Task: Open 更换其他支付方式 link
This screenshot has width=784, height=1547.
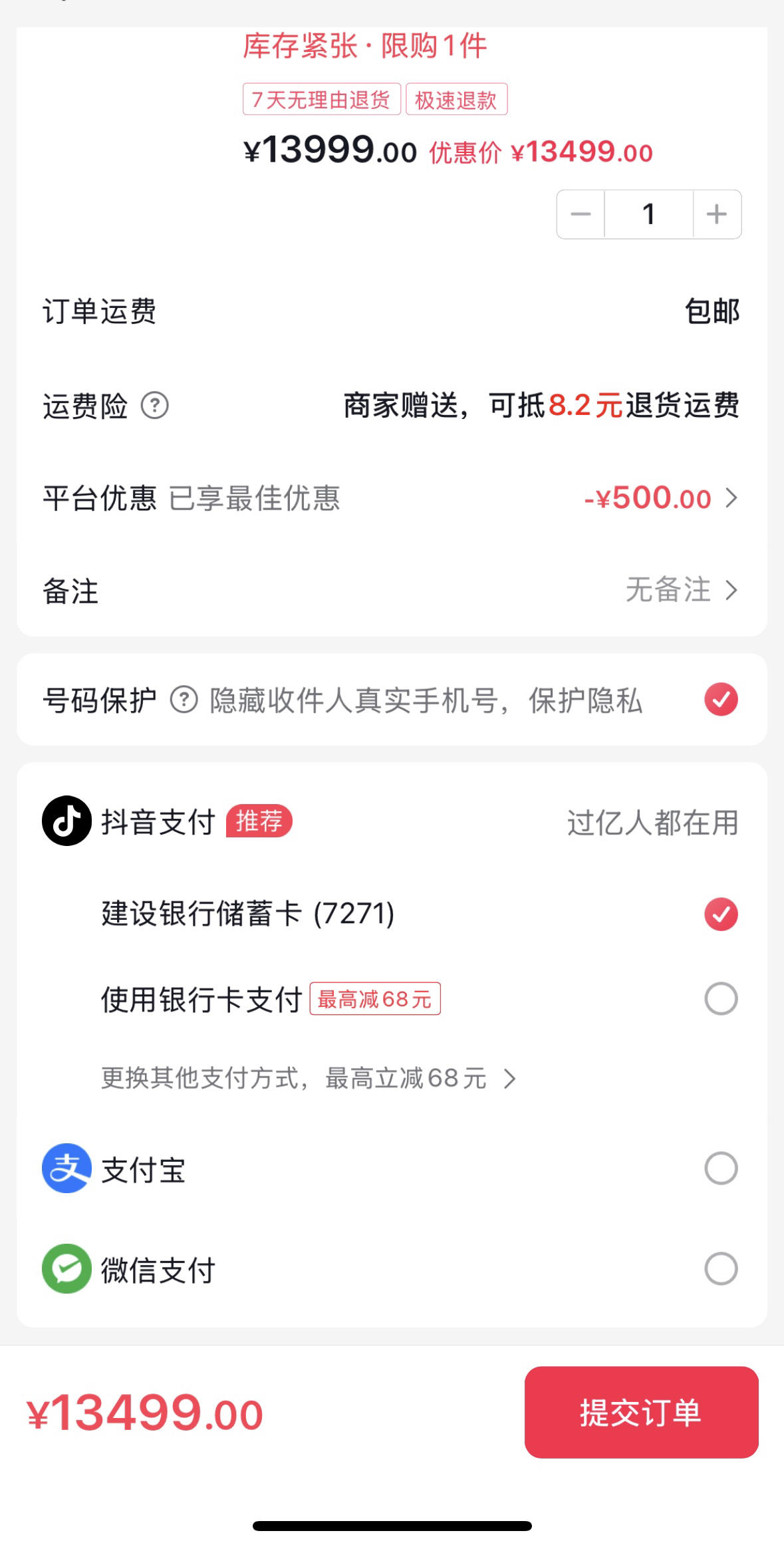Action: click(309, 1078)
